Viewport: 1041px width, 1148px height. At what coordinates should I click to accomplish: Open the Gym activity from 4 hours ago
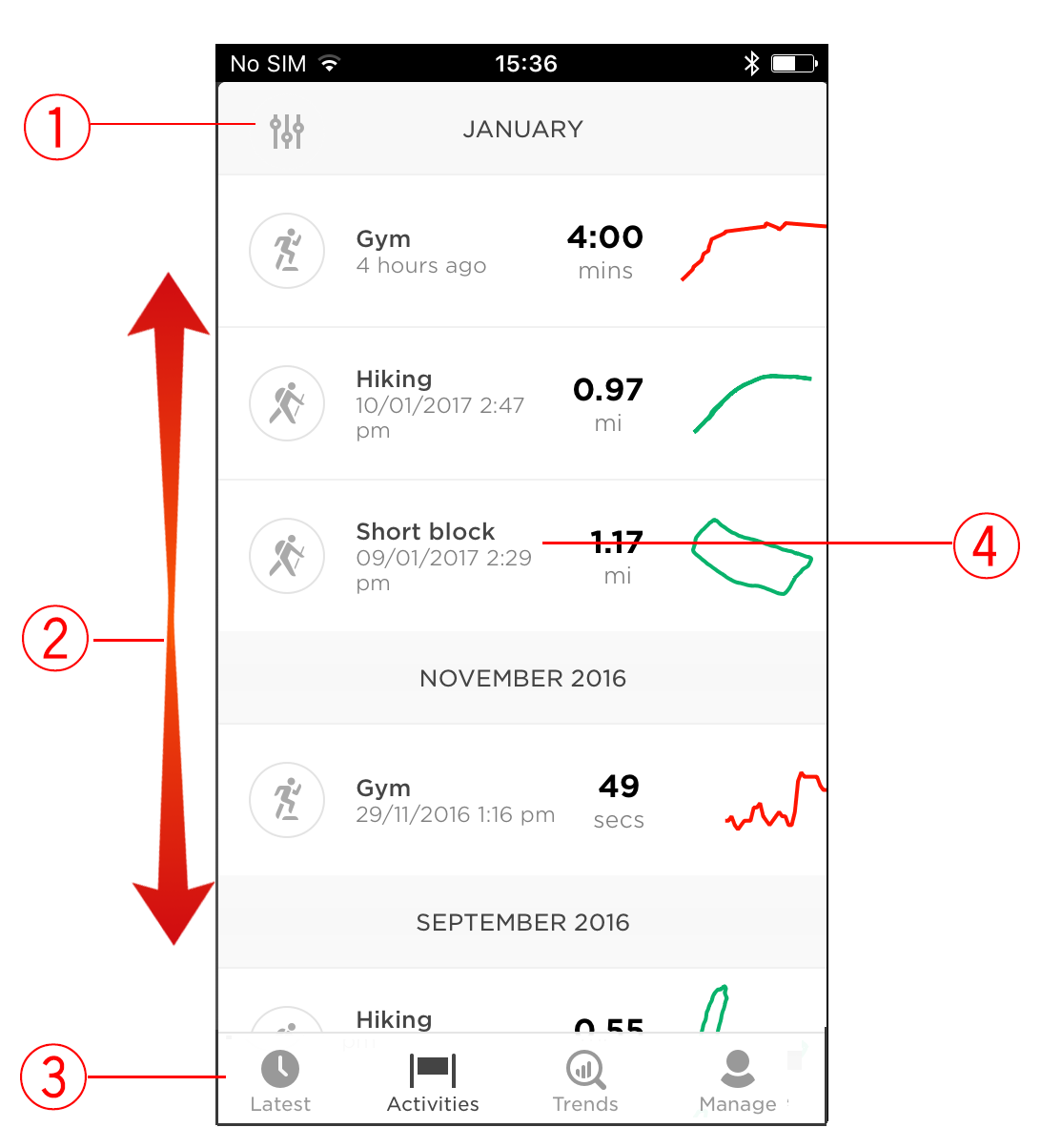pos(520,252)
